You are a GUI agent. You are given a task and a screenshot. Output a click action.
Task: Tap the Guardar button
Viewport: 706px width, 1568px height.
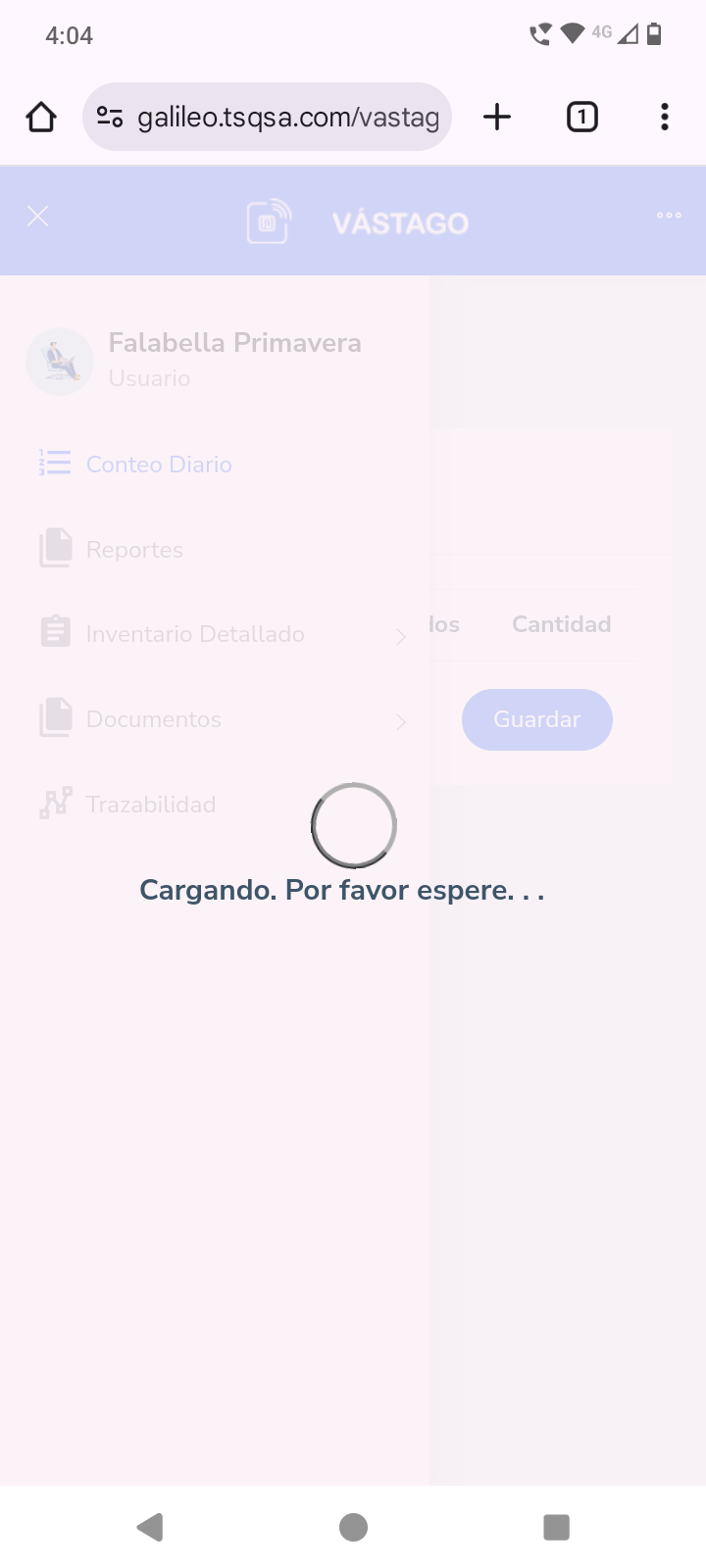pyautogui.click(x=537, y=719)
